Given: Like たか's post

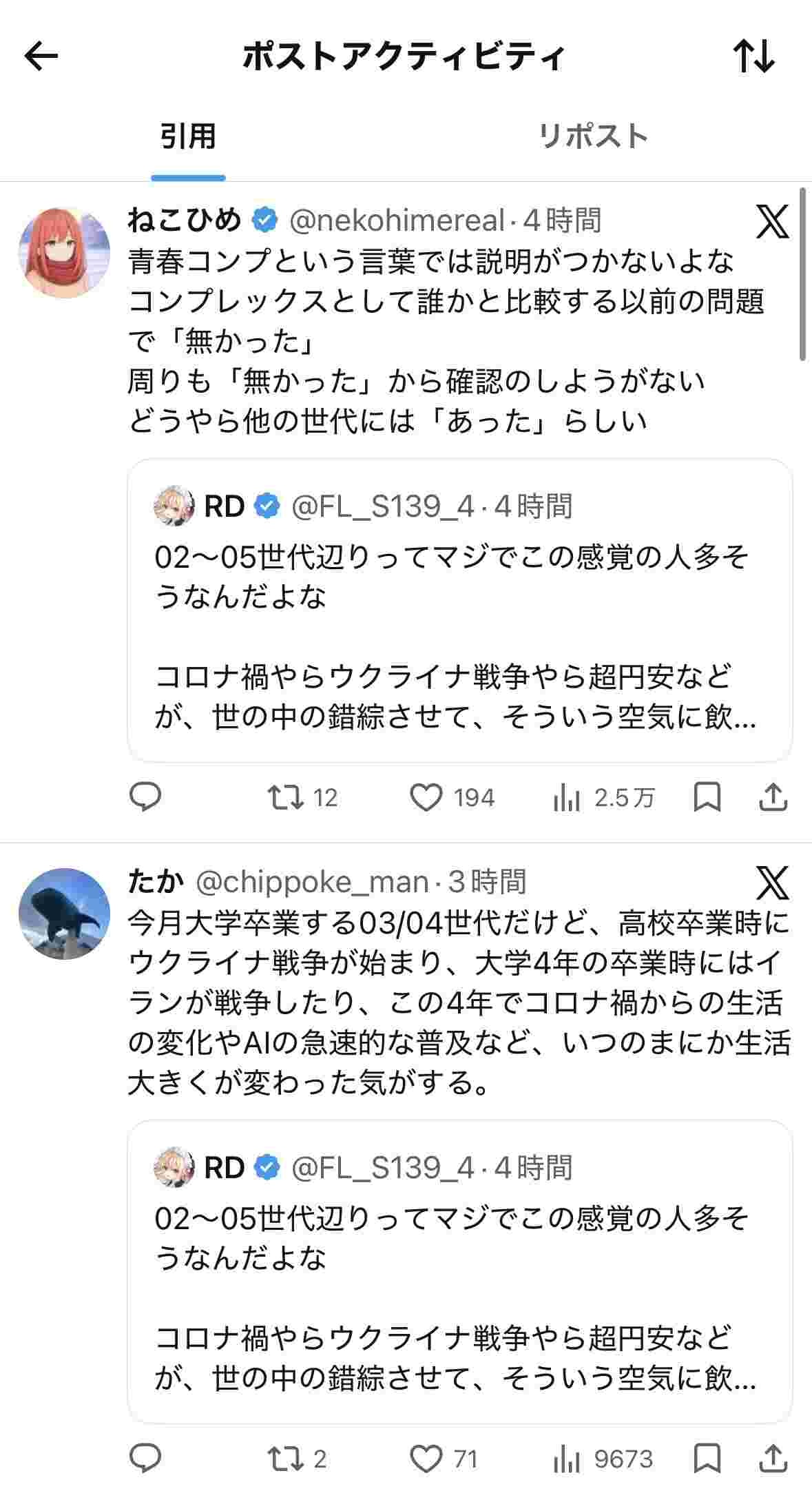Looking at the screenshot, I should coord(426,1459).
